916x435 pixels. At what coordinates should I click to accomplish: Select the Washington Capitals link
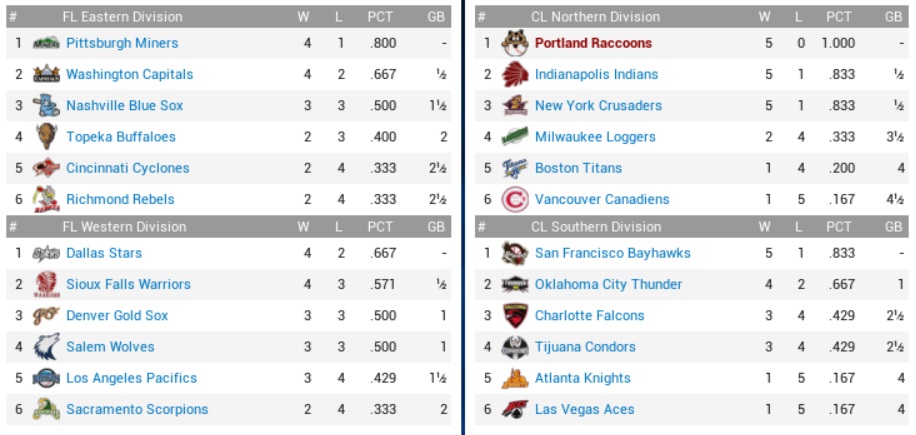coord(129,74)
